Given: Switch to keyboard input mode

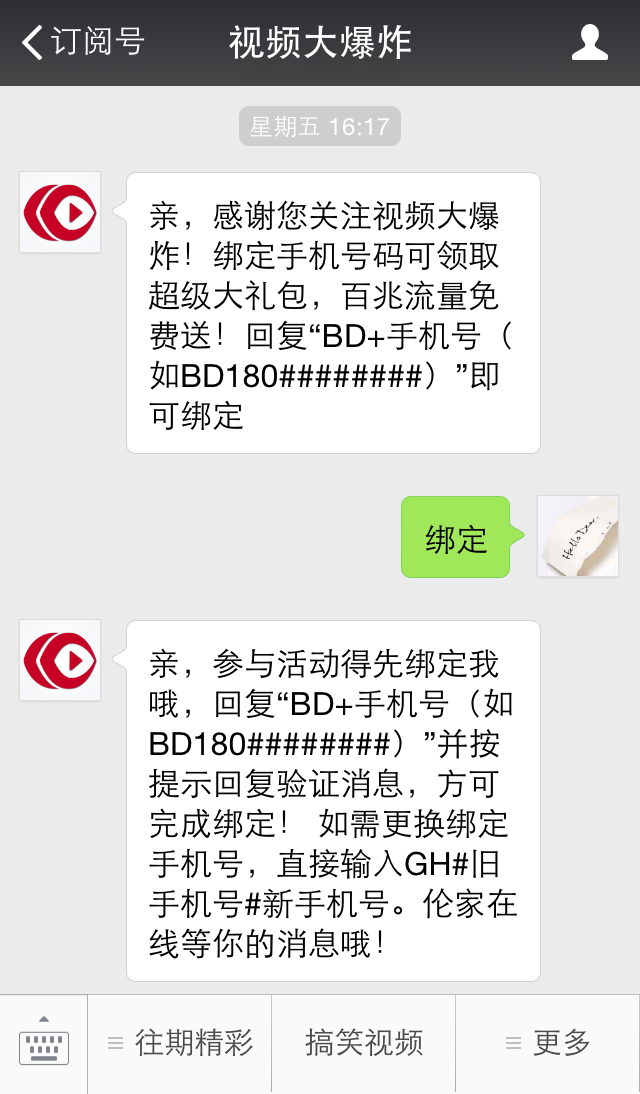Looking at the screenshot, I should point(44,1044).
